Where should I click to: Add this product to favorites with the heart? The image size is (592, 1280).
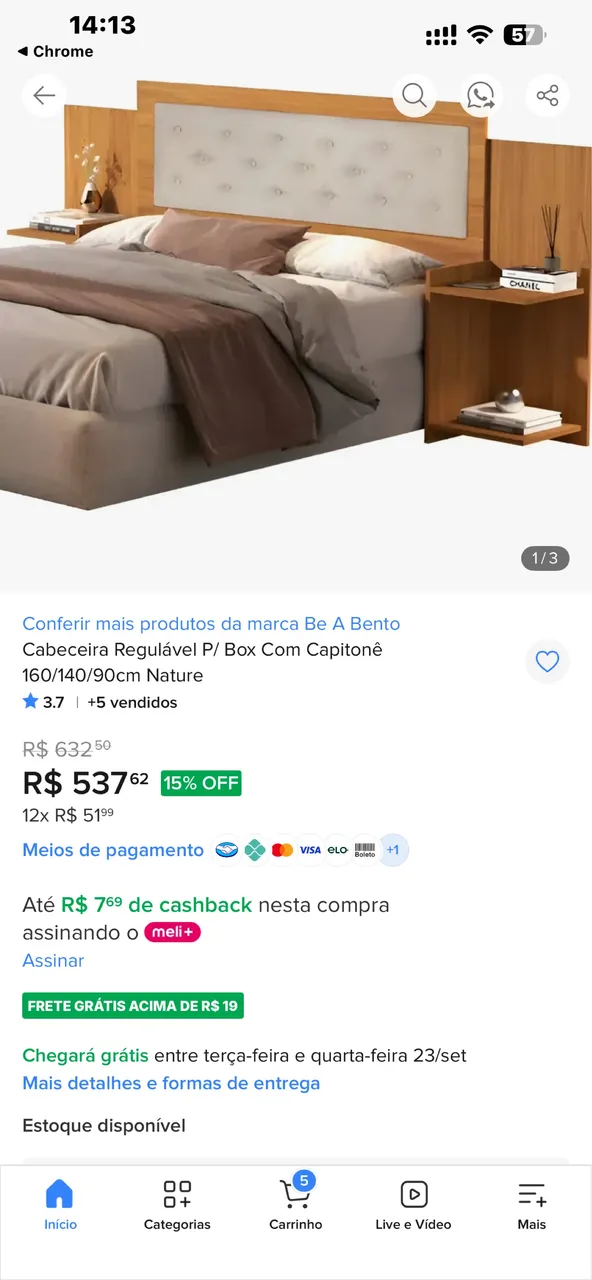(547, 661)
